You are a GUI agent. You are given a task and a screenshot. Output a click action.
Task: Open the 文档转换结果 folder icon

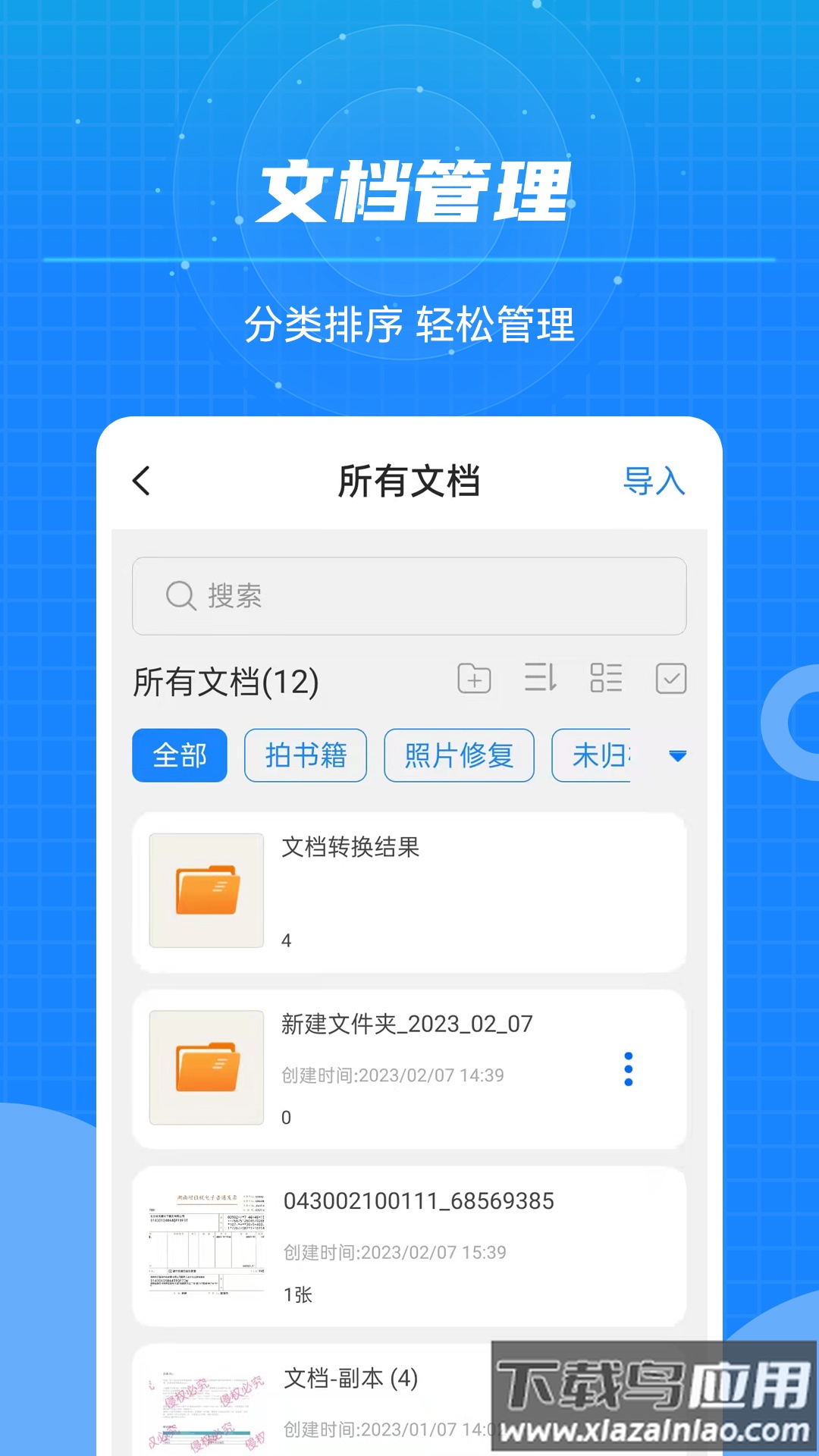coord(206,890)
